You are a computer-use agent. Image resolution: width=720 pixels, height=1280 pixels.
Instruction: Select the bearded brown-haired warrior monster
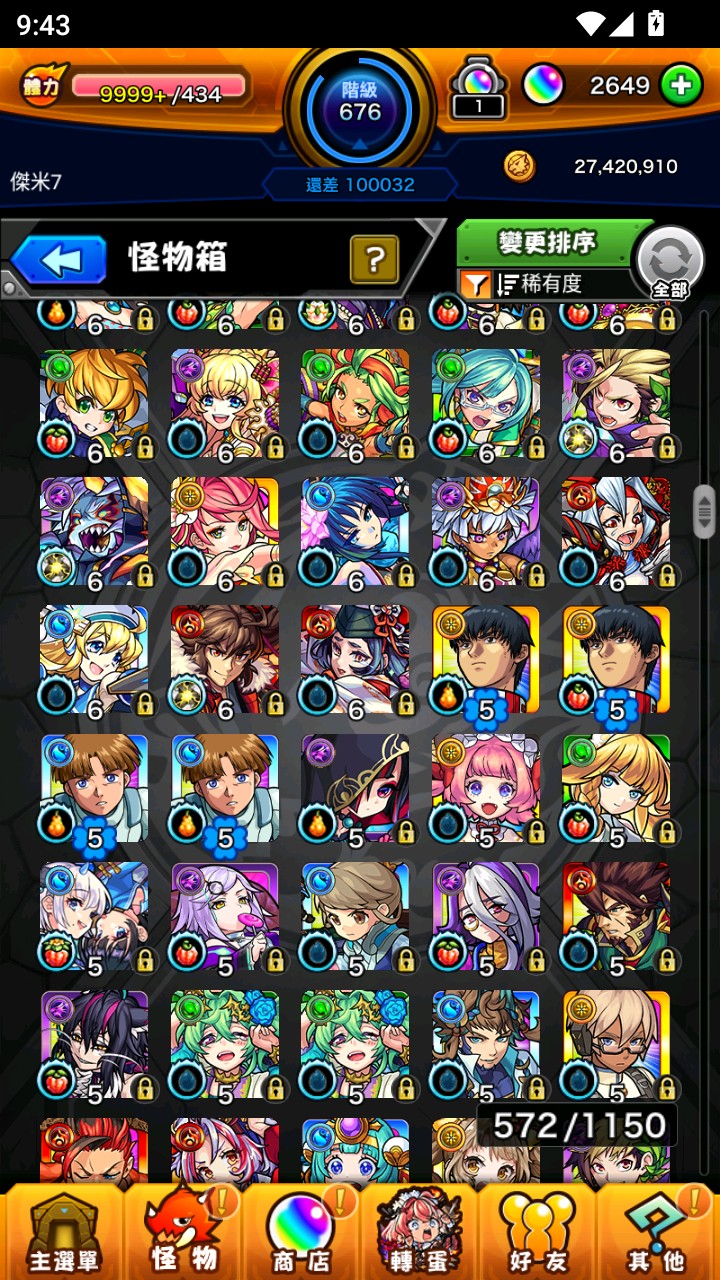click(616, 917)
